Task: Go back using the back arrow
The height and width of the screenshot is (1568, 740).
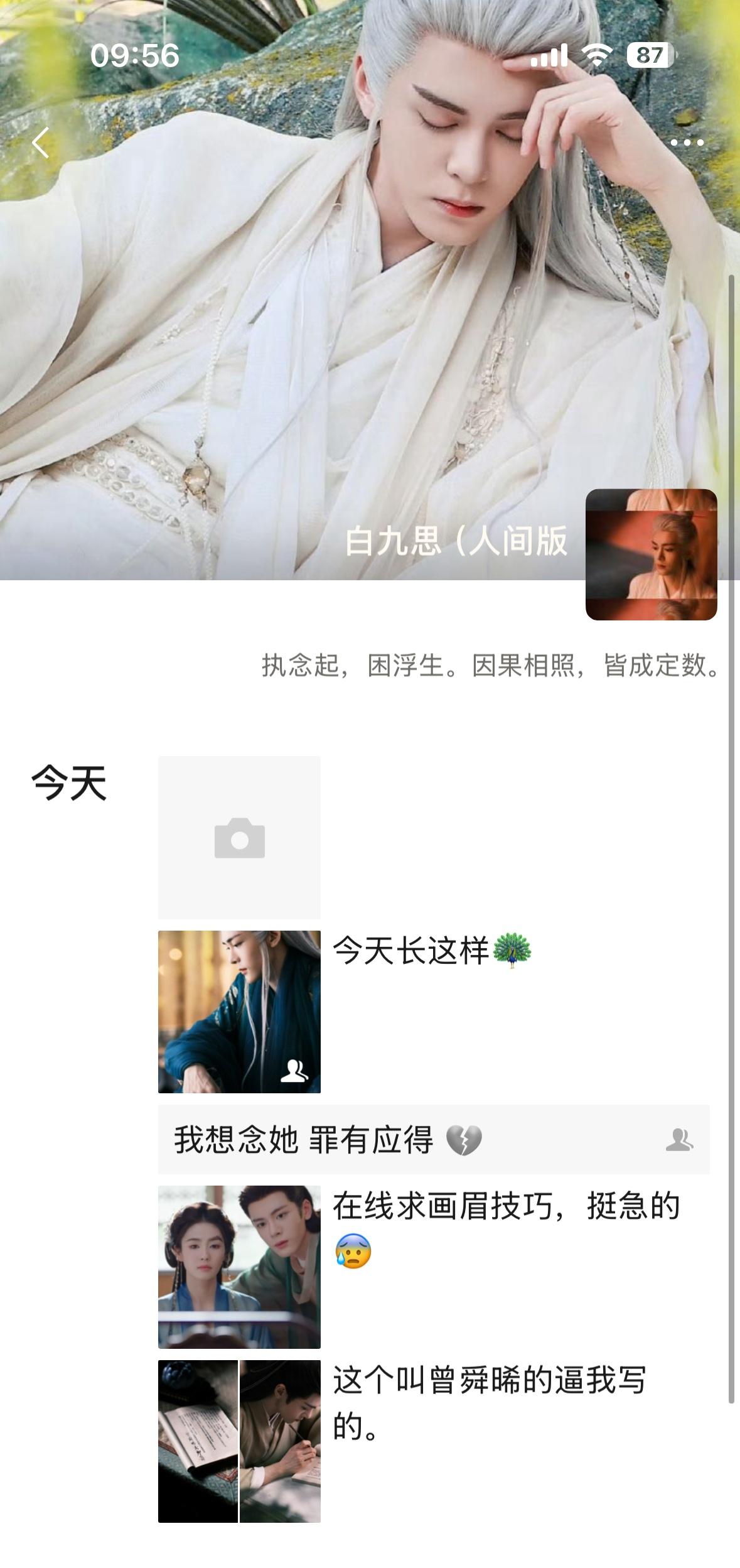Action: point(41,143)
